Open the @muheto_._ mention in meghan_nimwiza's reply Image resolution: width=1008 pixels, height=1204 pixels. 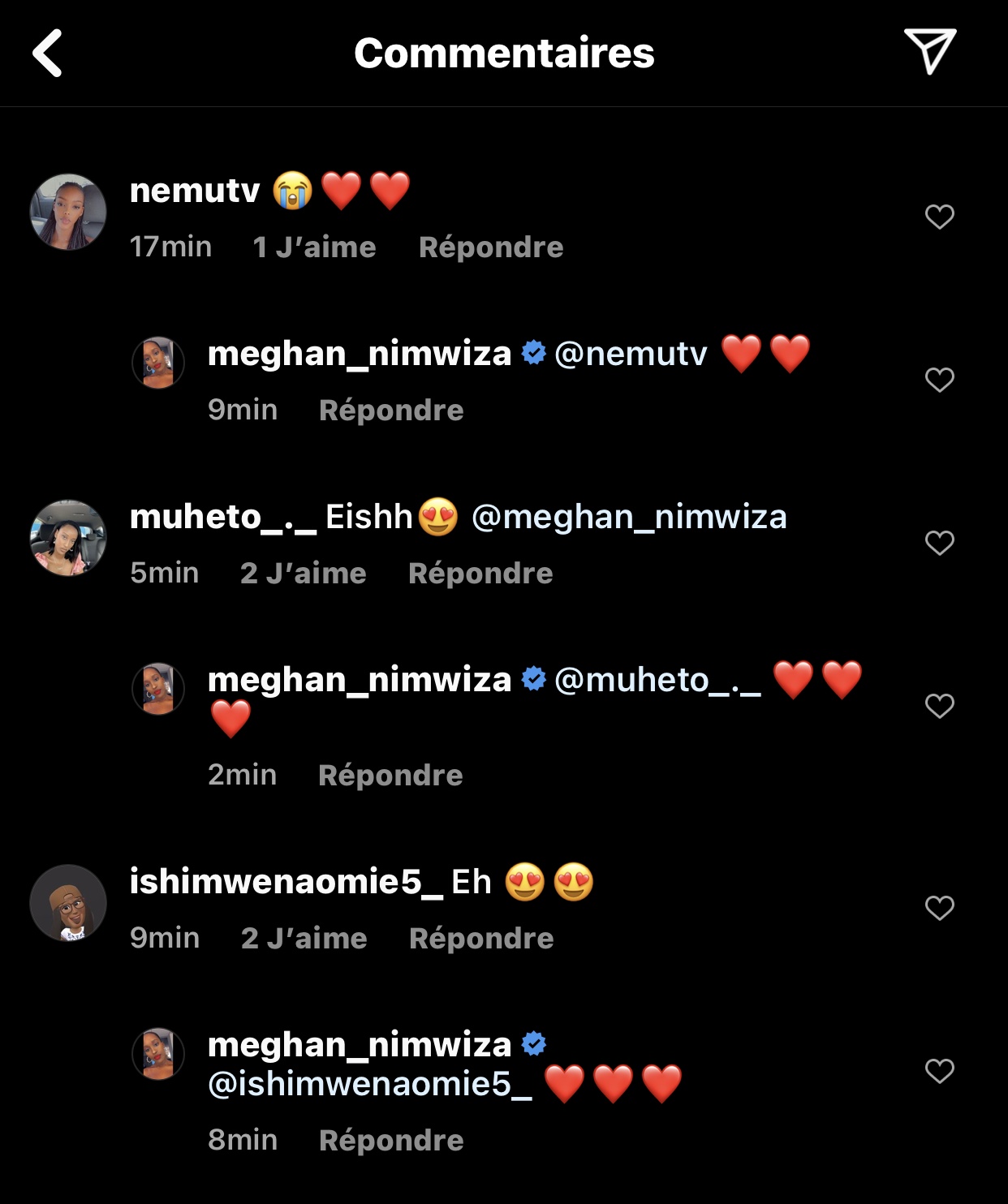[657, 680]
